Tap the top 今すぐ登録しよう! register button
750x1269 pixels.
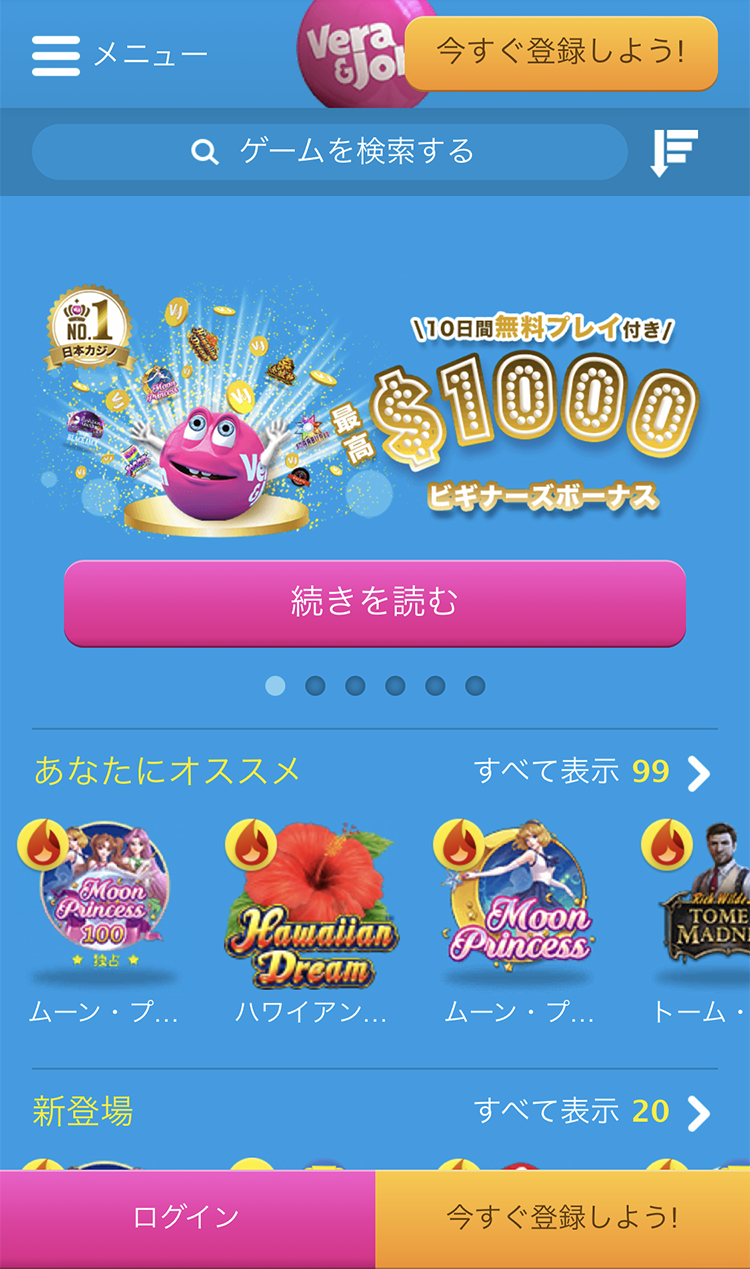[x=561, y=53]
